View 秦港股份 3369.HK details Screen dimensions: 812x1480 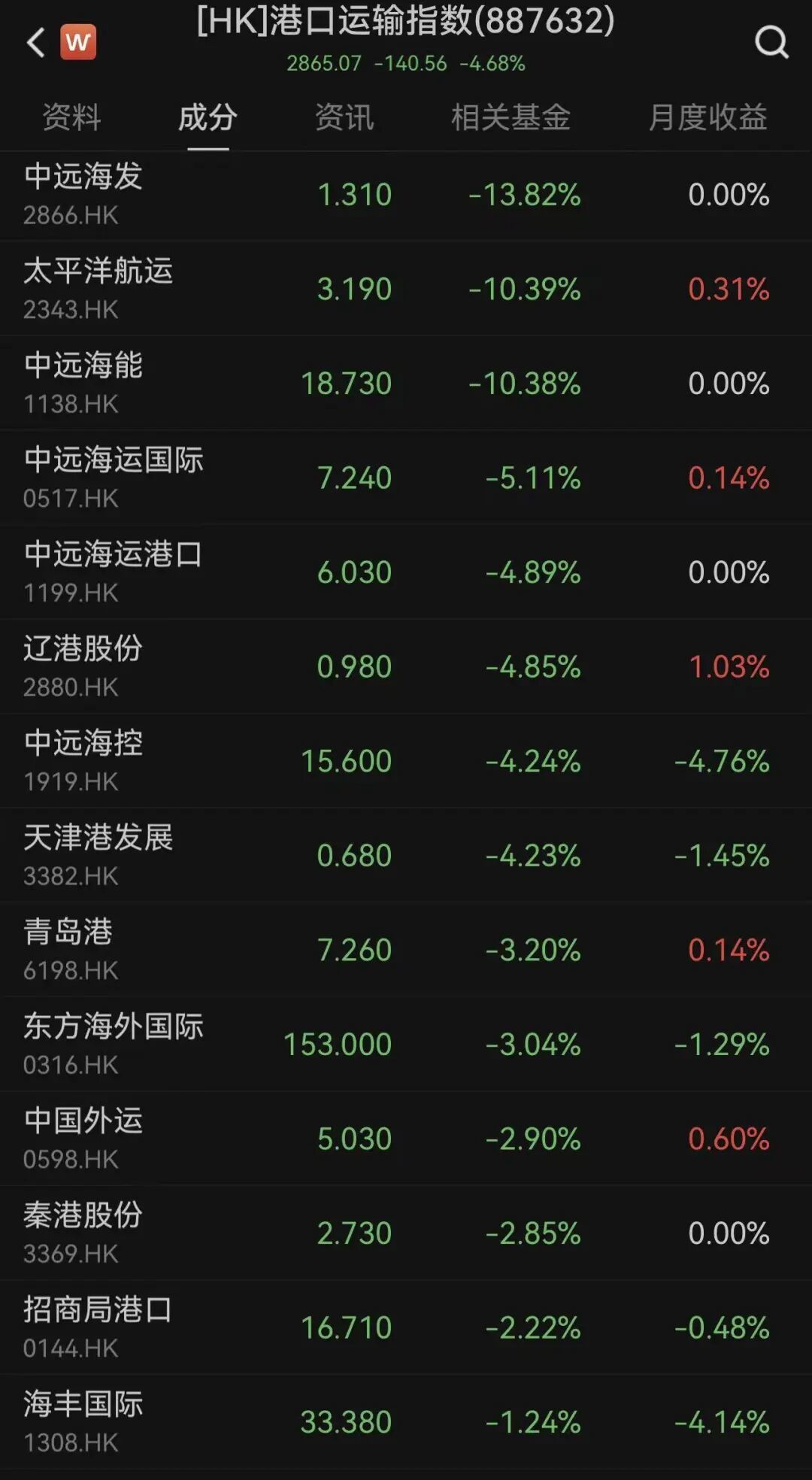click(x=406, y=1233)
